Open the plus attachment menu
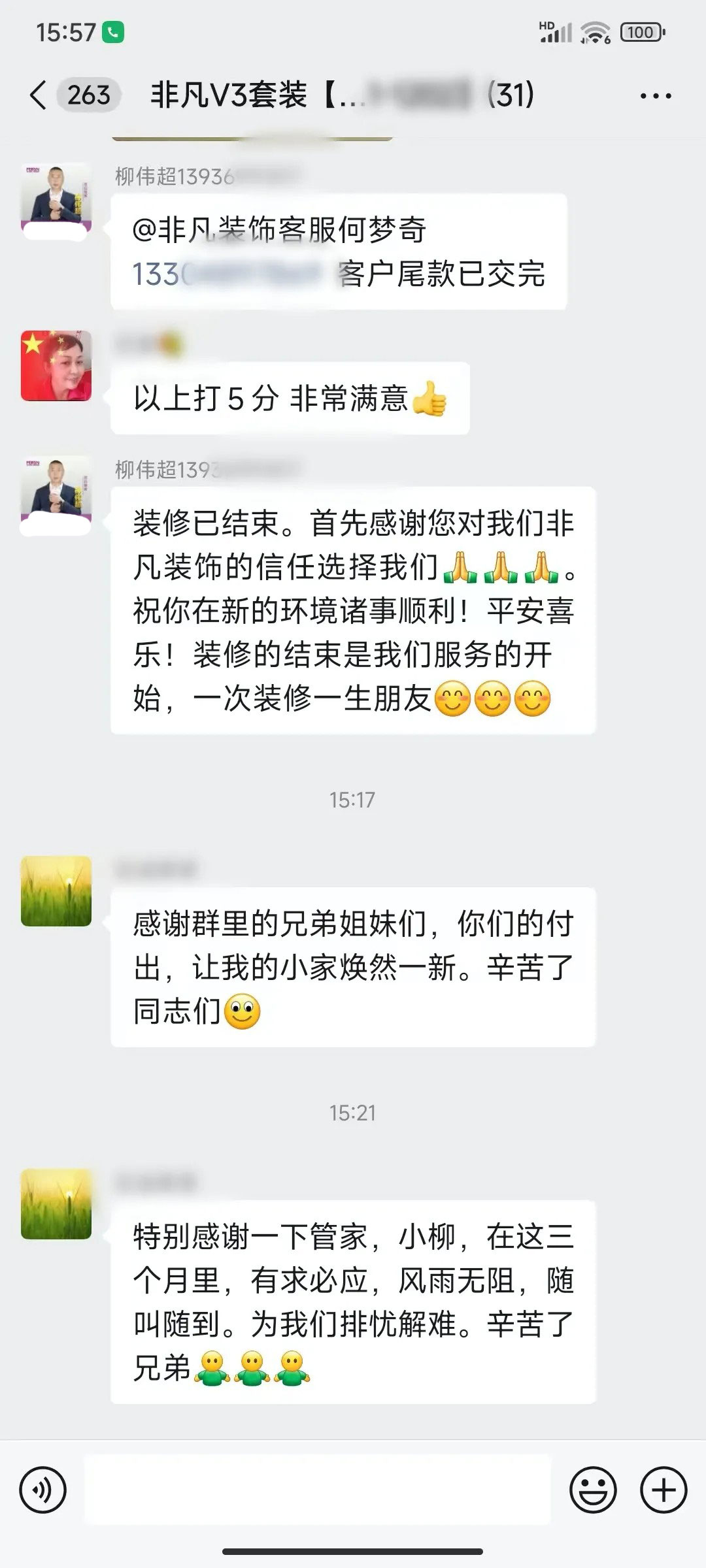 coord(664,1490)
